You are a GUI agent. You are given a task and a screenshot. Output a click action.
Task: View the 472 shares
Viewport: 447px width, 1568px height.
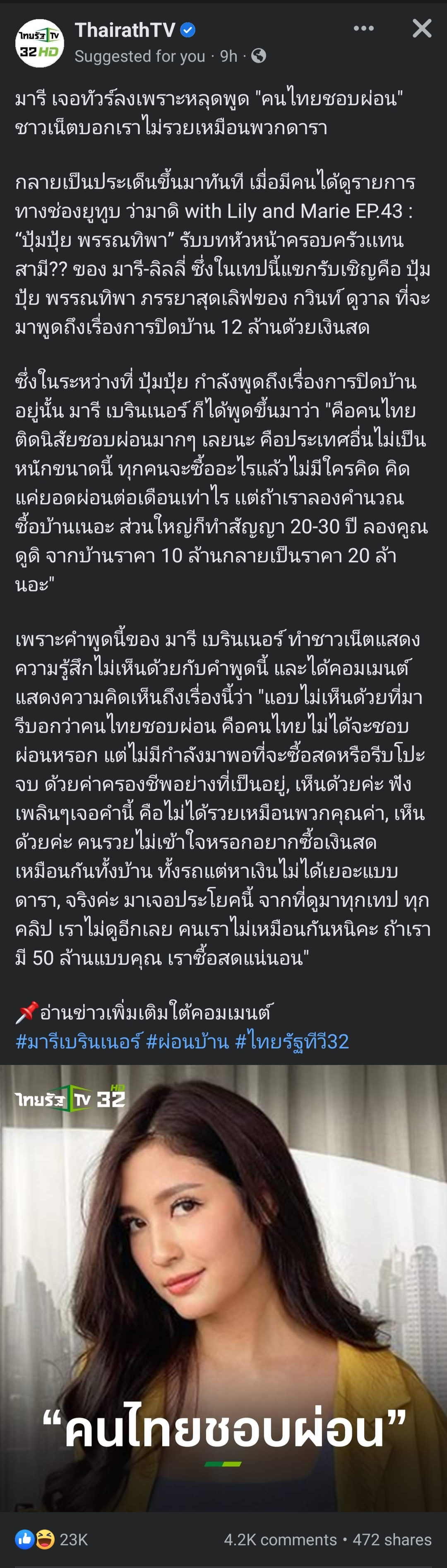pyautogui.click(x=392, y=1539)
